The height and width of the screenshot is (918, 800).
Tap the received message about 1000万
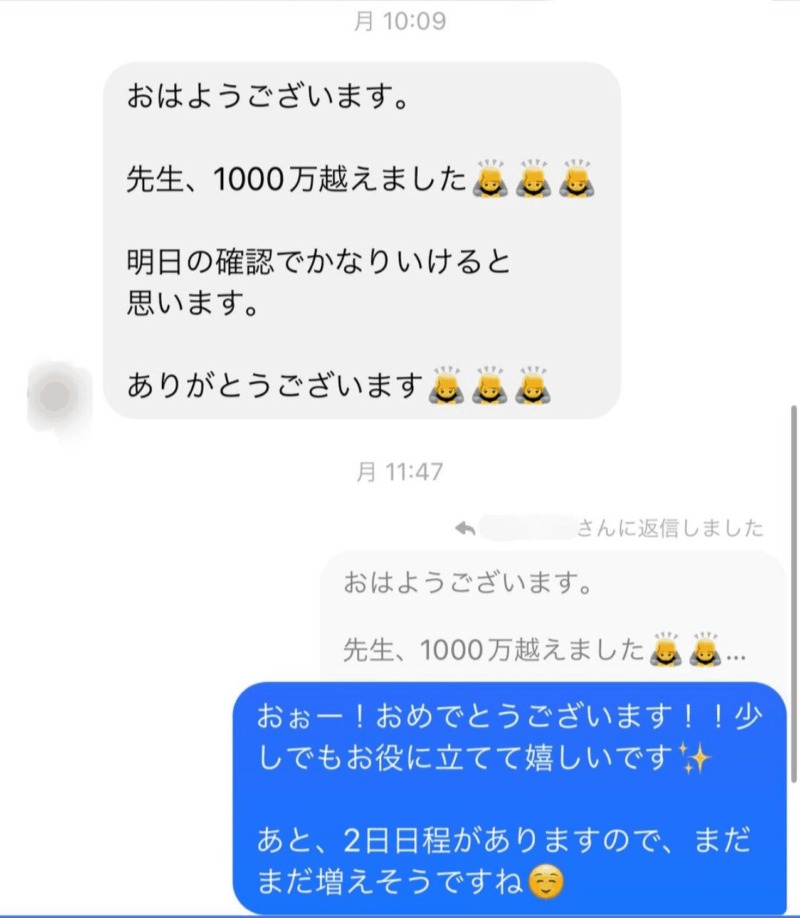(x=361, y=240)
